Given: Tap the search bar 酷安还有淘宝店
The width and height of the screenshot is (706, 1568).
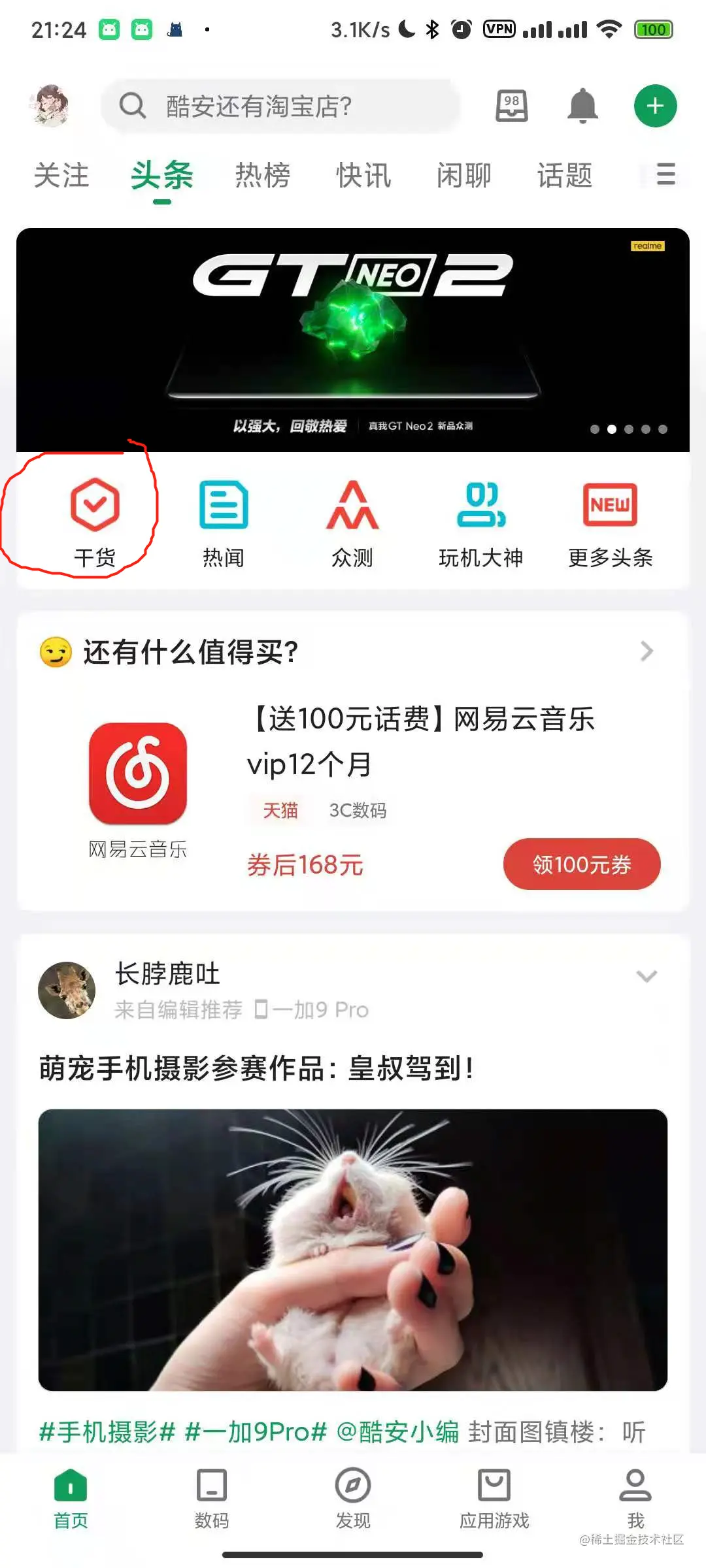Looking at the screenshot, I should pyautogui.click(x=281, y=106).
